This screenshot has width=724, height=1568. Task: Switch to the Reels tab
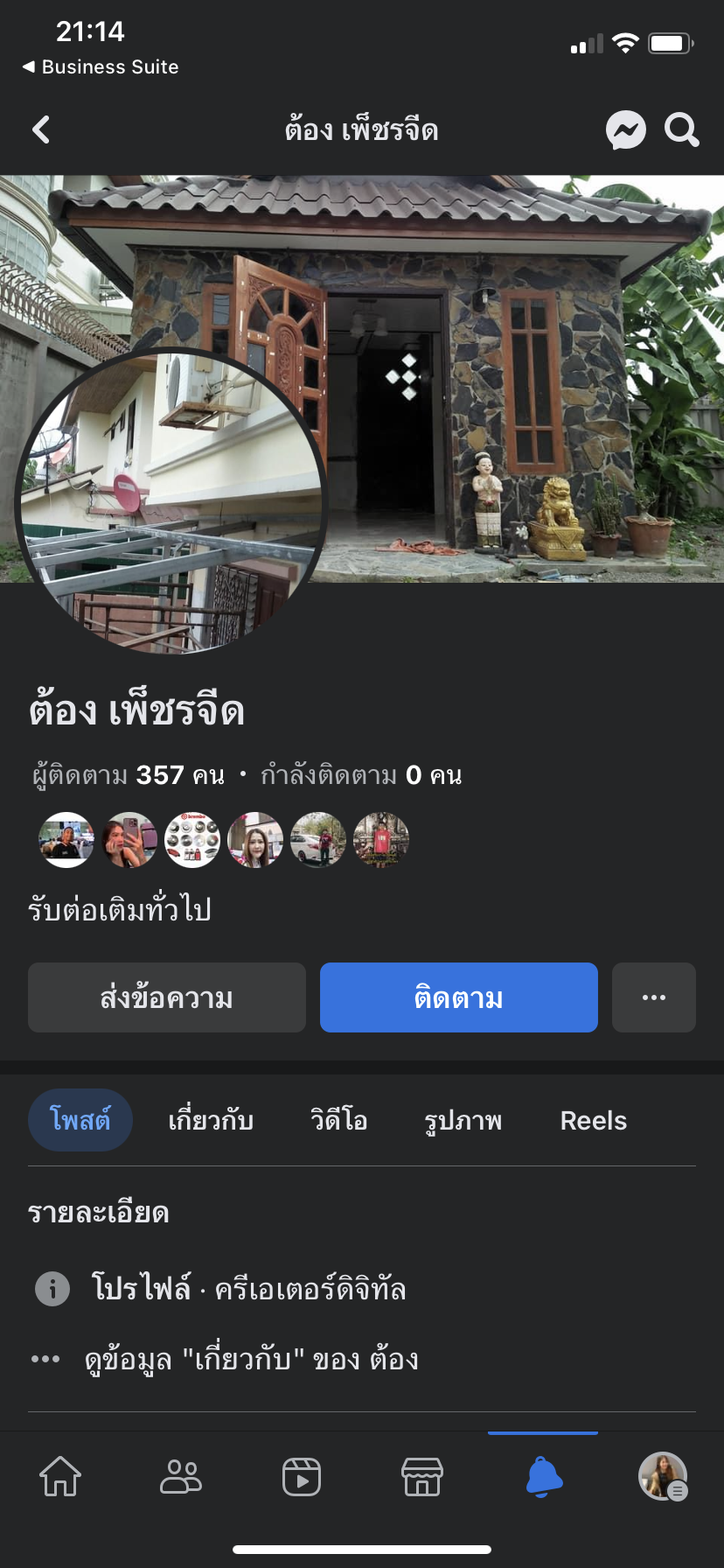[593, 1120]
